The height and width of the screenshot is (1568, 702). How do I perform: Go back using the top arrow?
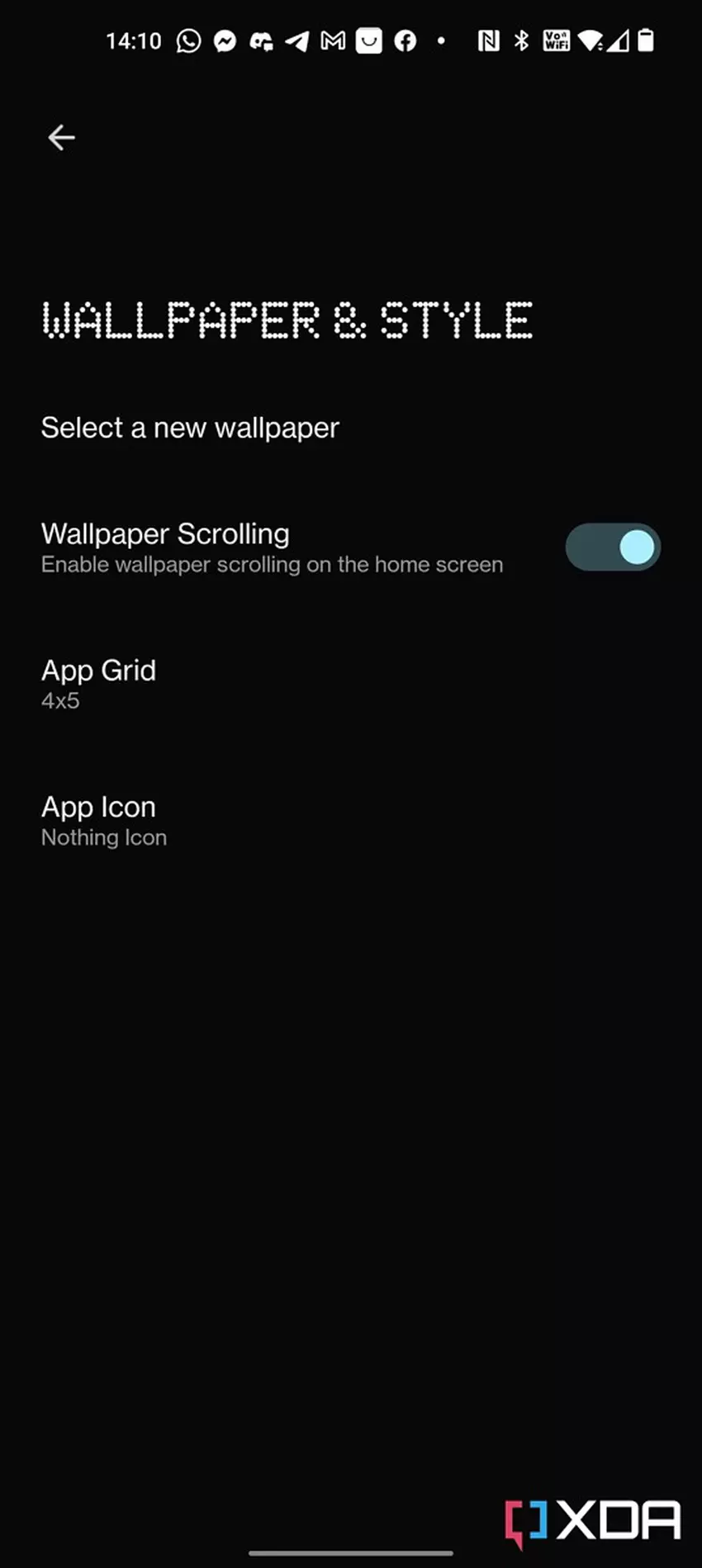(61, 137)
